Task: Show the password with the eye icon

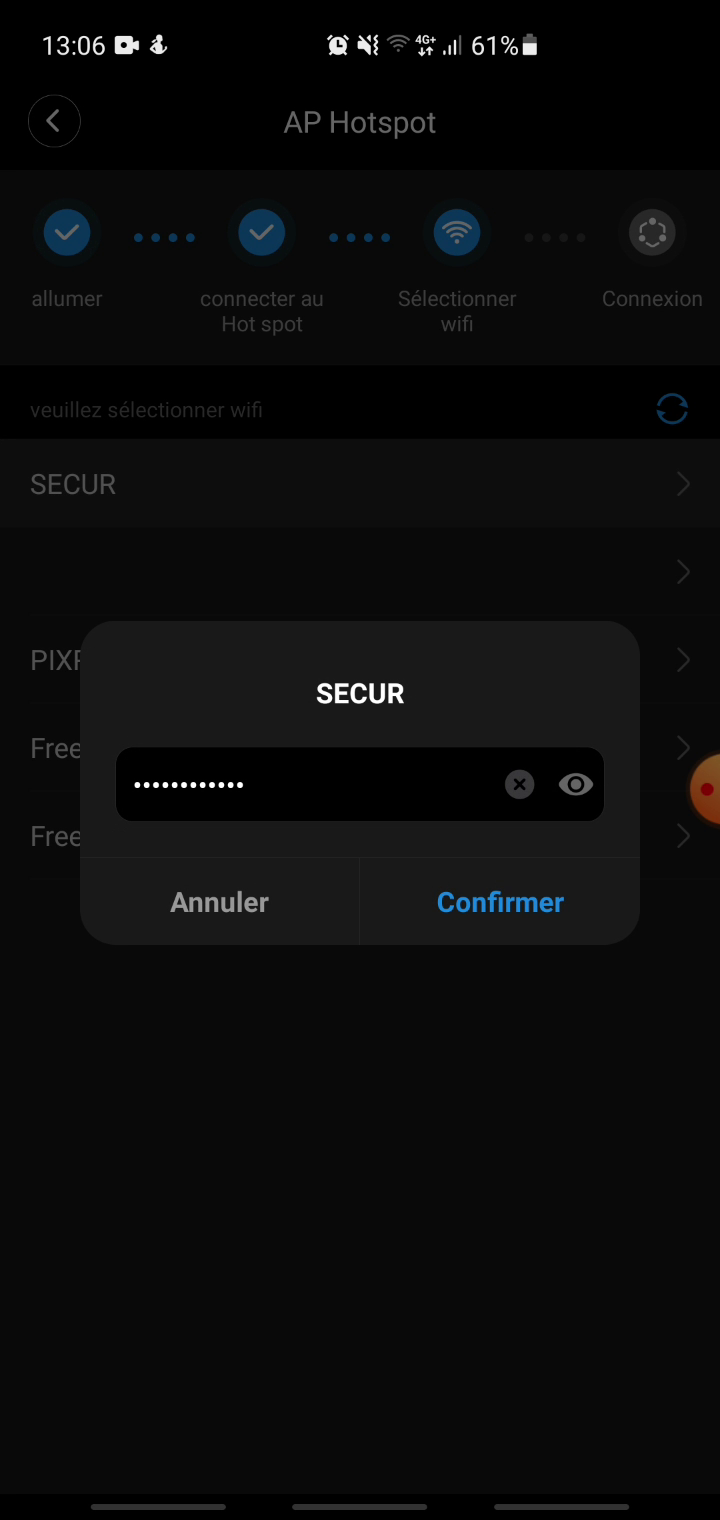Action: (576, 785)
